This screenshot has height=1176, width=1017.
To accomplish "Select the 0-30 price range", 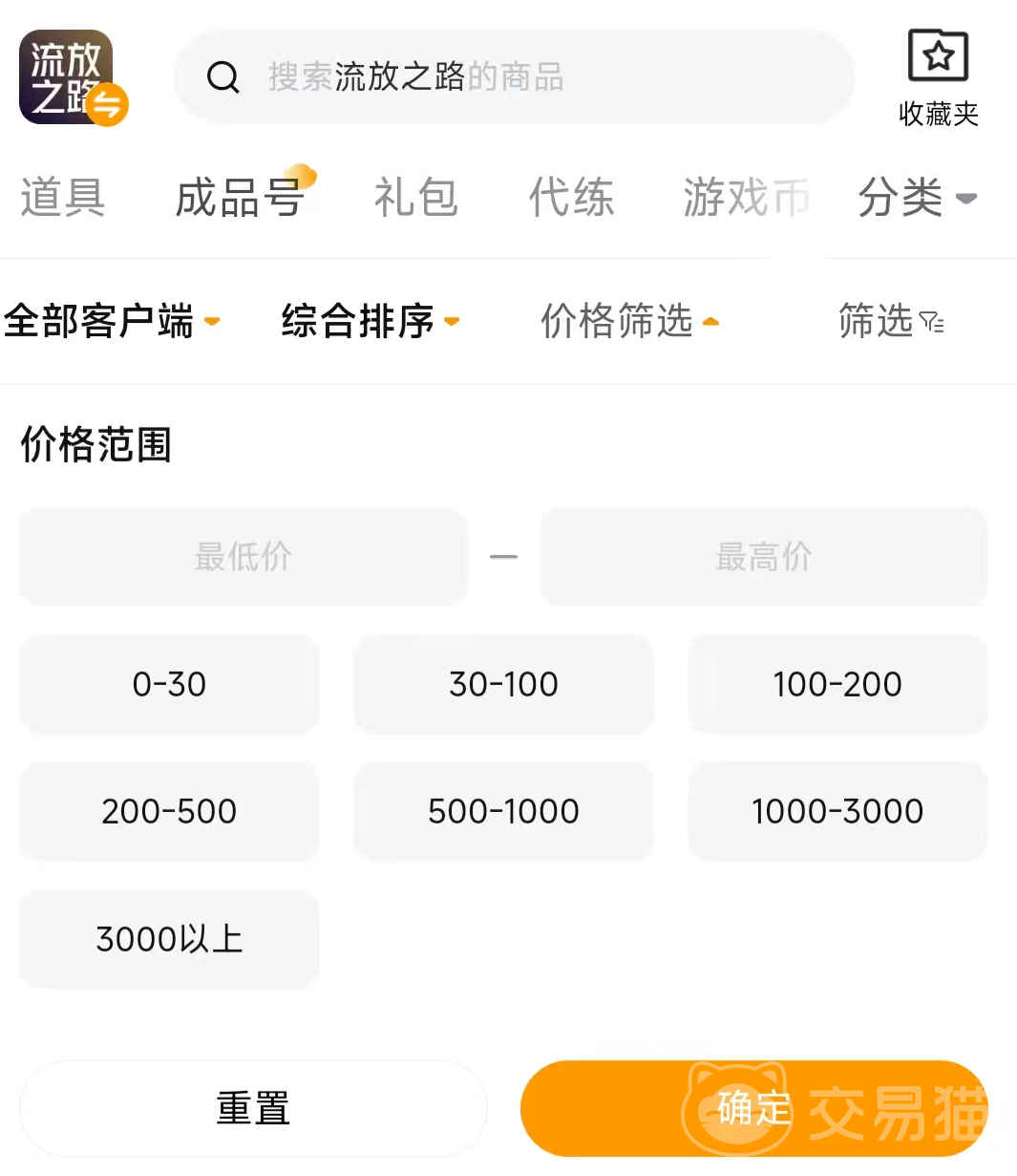I will click(x=169, y=684).
